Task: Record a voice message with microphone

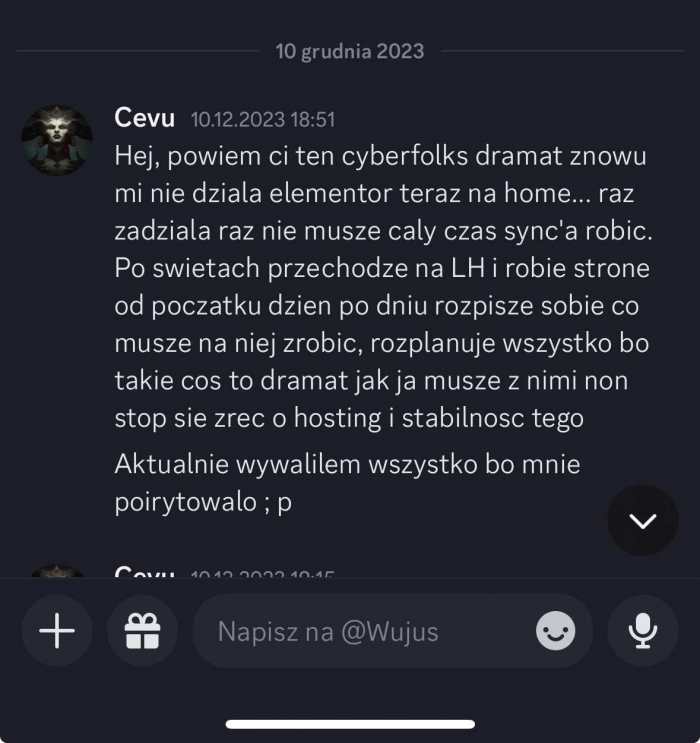Action: pyautogui.click(x=642, y=631)
